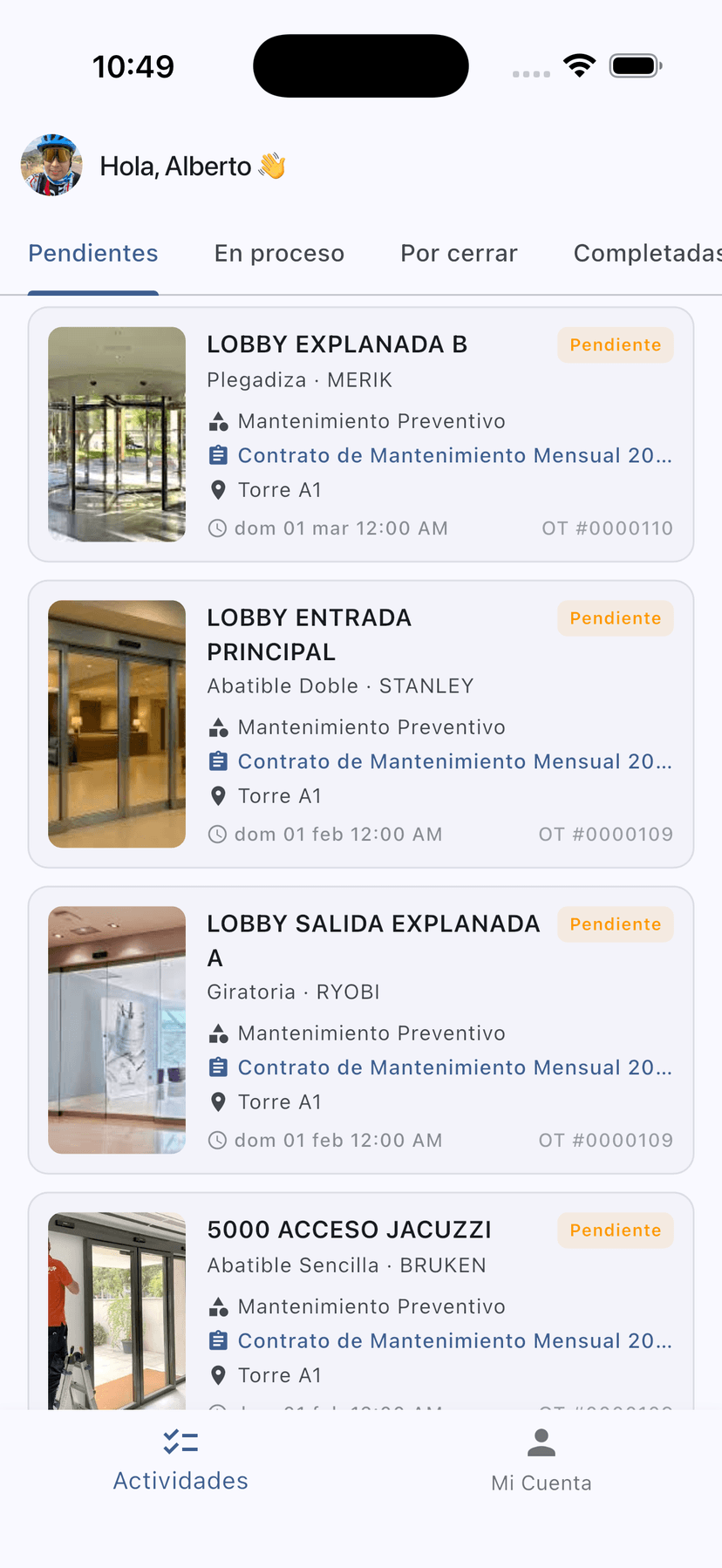Click the location pin icon on LOBBY EXPLANADA B
722x1568 pixels.
pyautogui.click(x=218, y=490)
